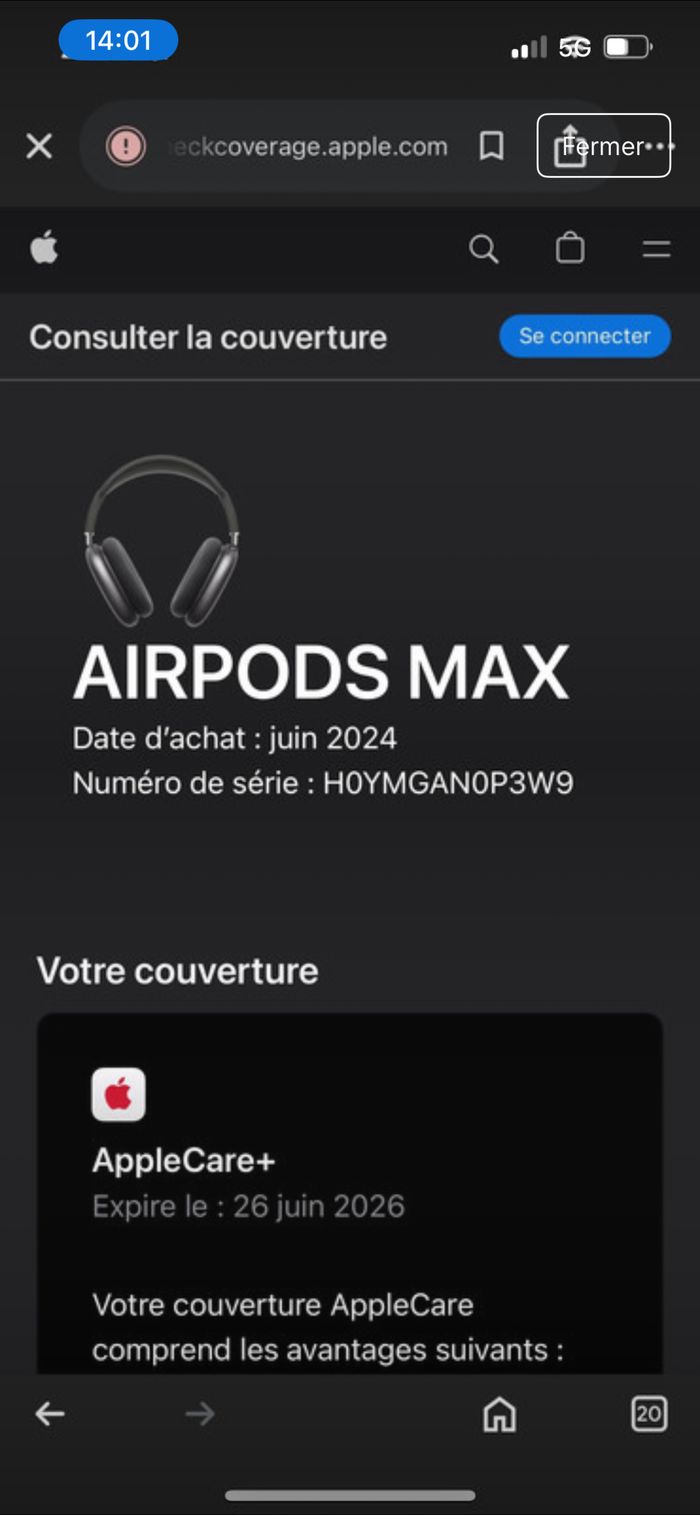Open the Apple homepage via the logo
This screenshot has width=700, height=1515.
click(44, 248)
